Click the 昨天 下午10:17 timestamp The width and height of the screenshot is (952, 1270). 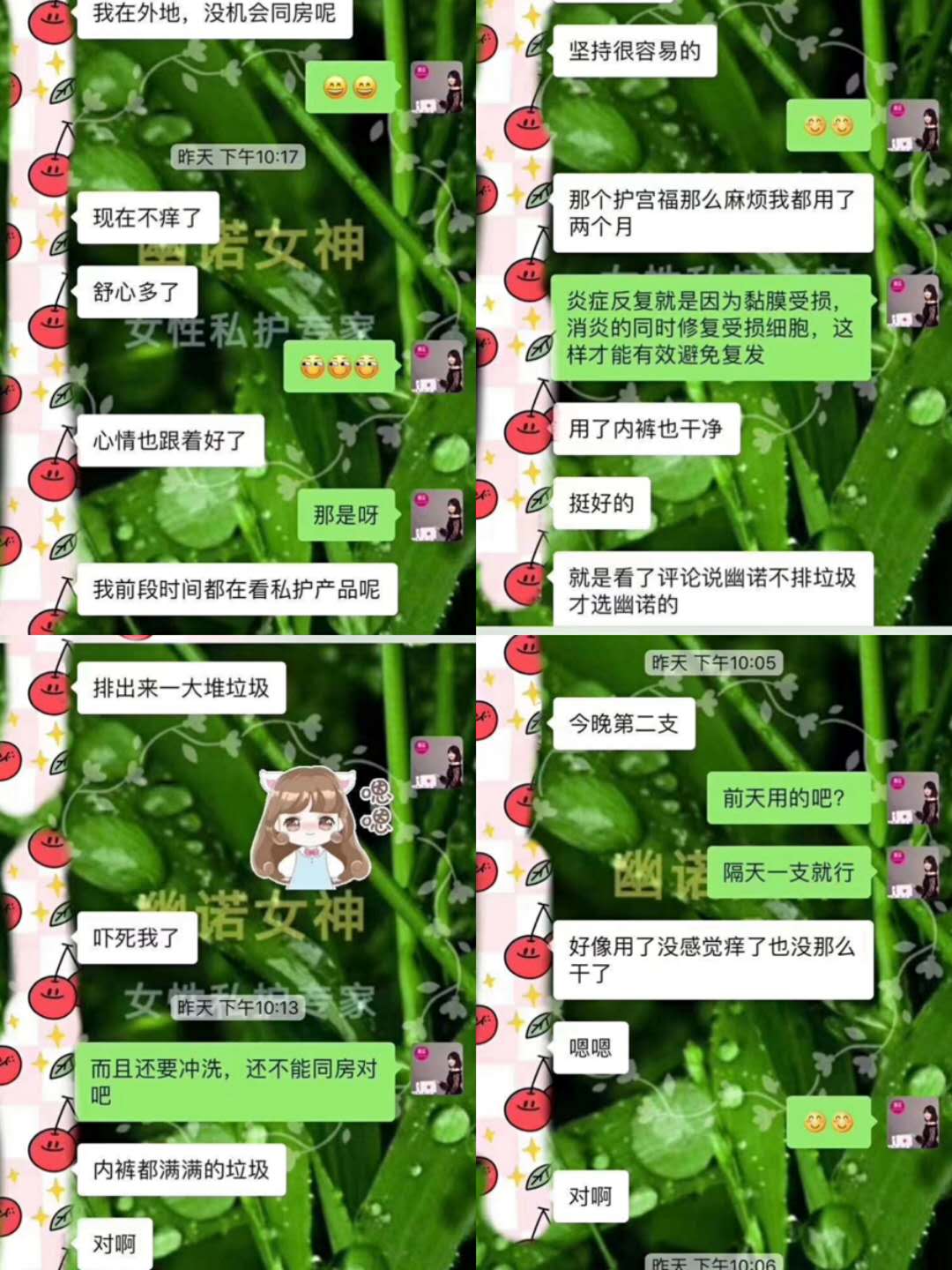(236, 157)
